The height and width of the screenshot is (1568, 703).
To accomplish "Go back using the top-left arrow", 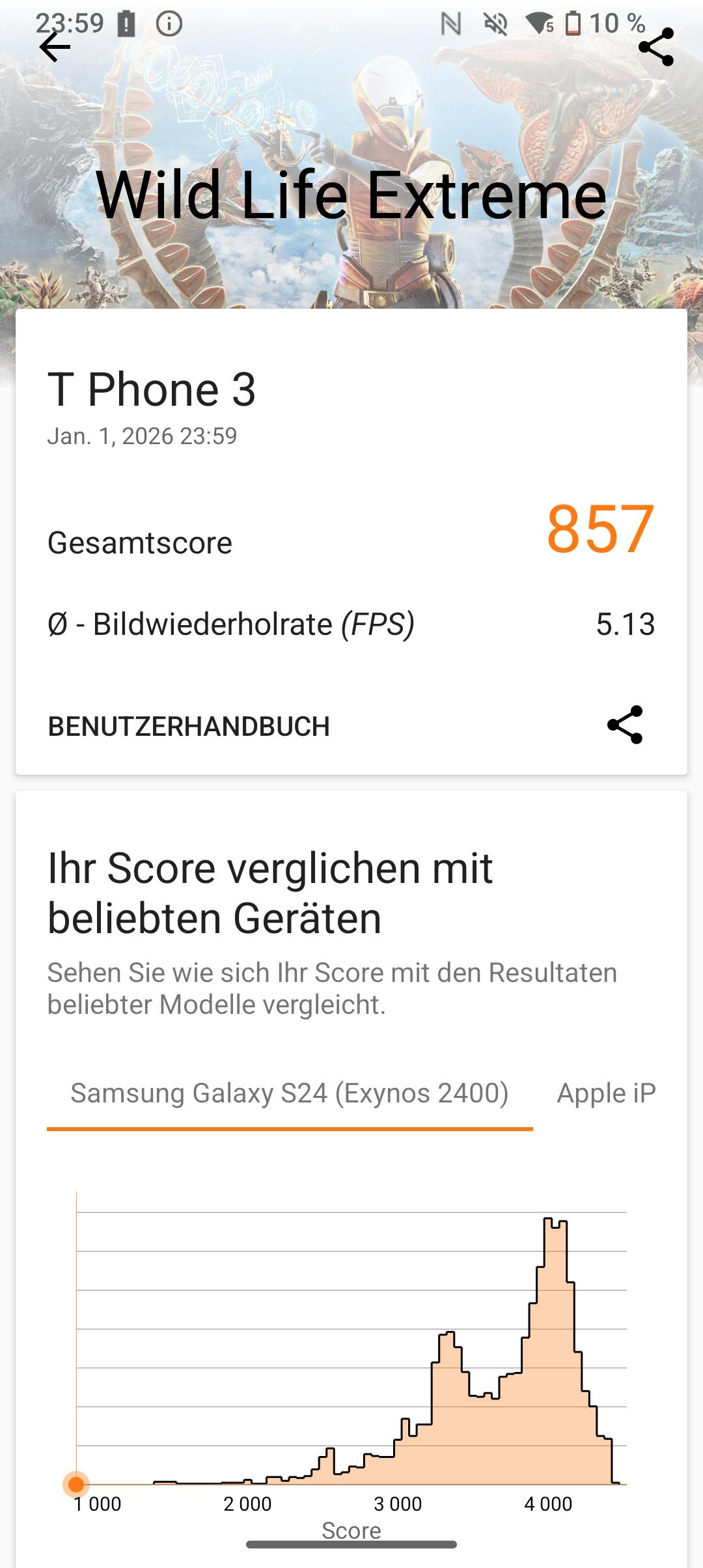I will pos(55,48).
